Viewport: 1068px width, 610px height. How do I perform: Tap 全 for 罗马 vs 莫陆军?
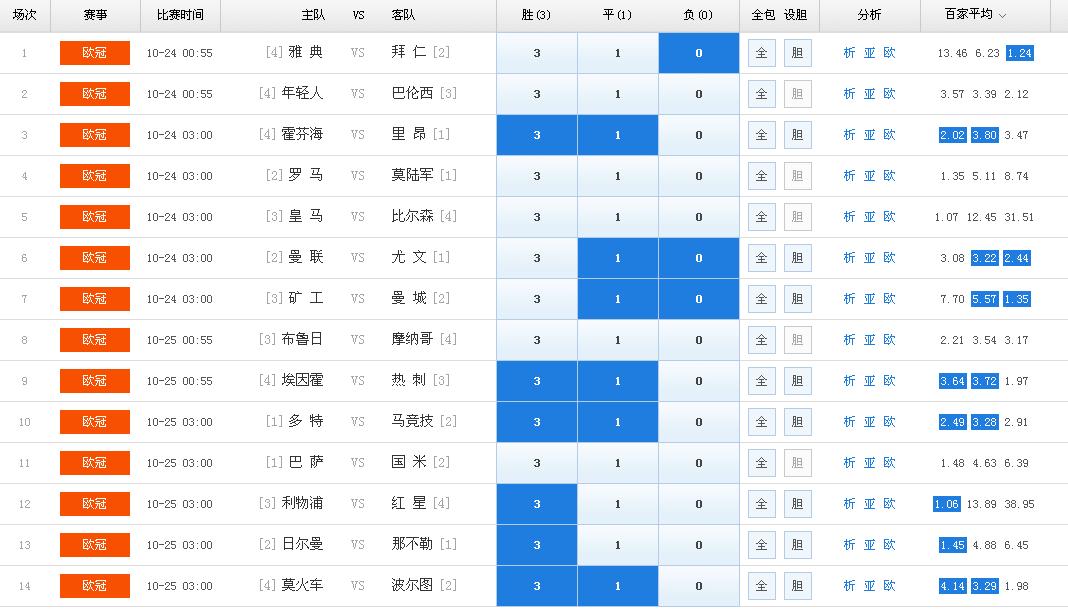click(761, 176)
